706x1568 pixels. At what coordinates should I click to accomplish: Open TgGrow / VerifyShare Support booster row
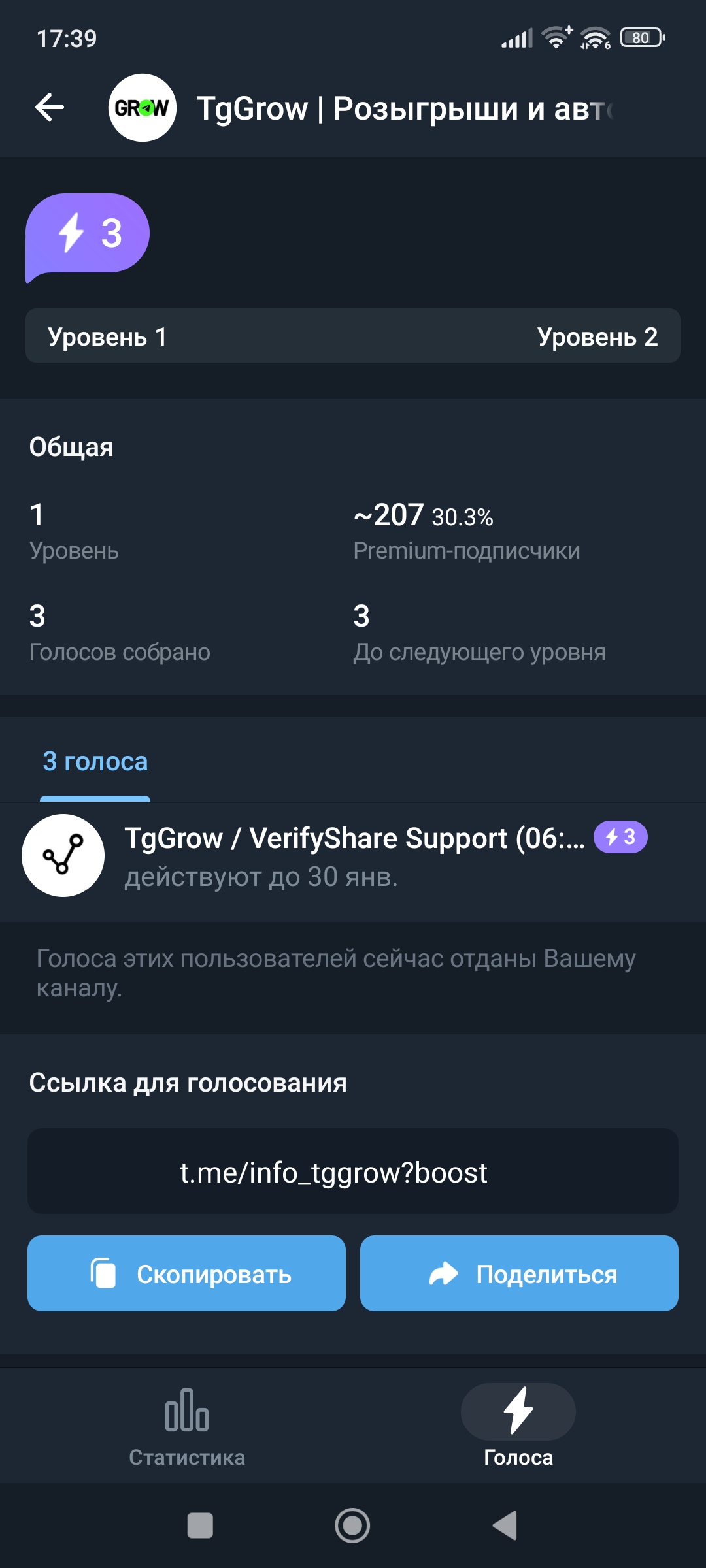[x=353, y=856]
